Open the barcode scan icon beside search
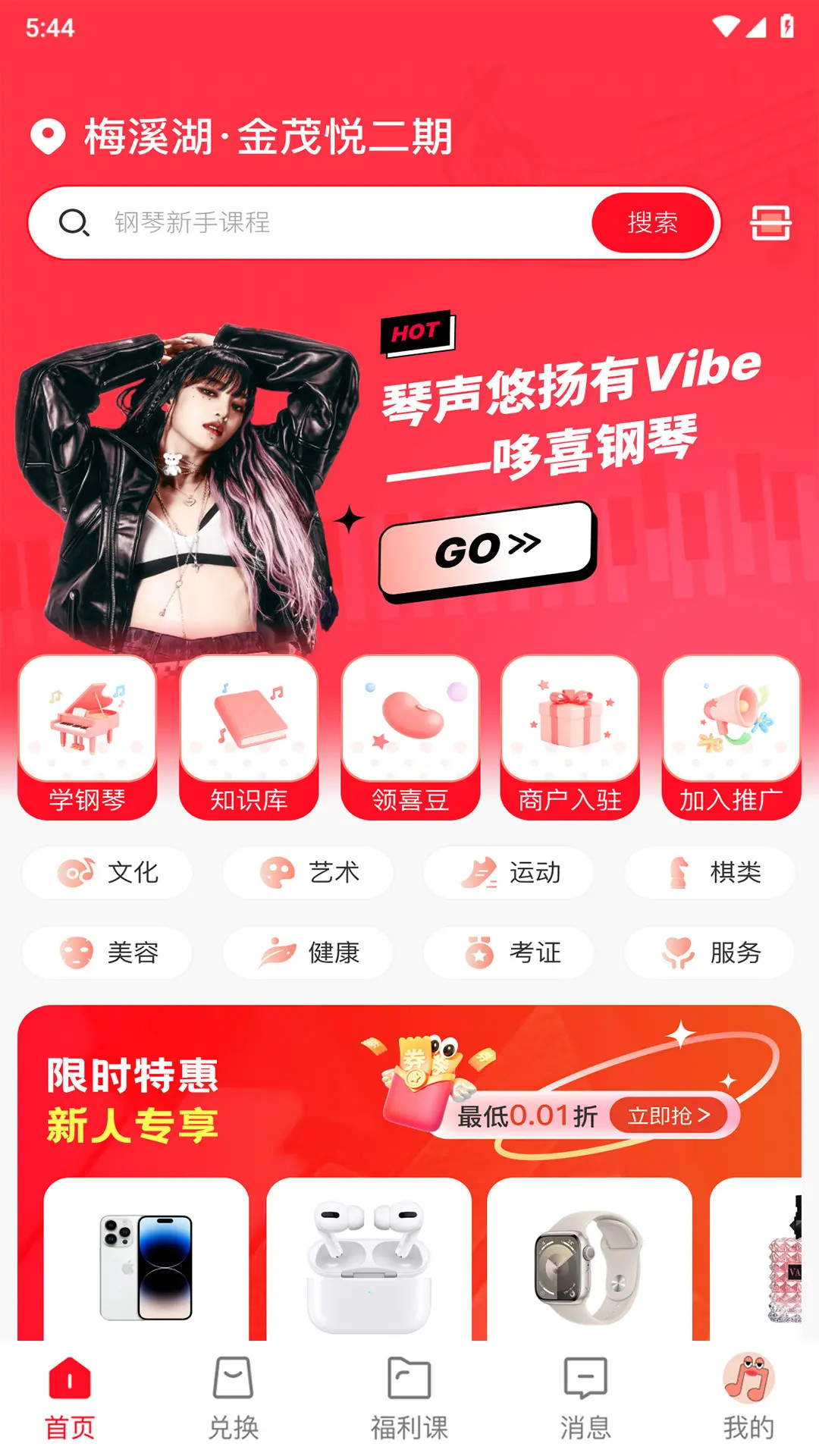This screenshot has width=819, height=1456. (x=770, y=222)
